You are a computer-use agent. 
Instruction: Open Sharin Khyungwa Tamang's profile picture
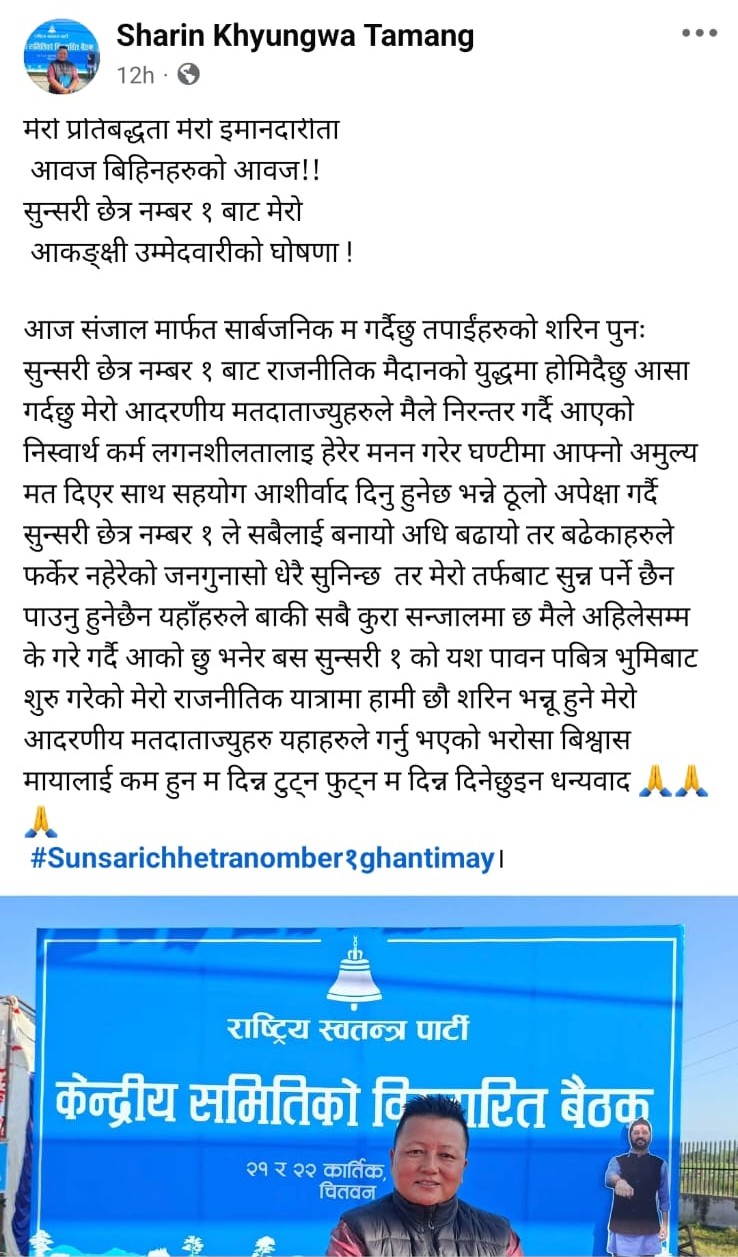(x=62, y=56)
